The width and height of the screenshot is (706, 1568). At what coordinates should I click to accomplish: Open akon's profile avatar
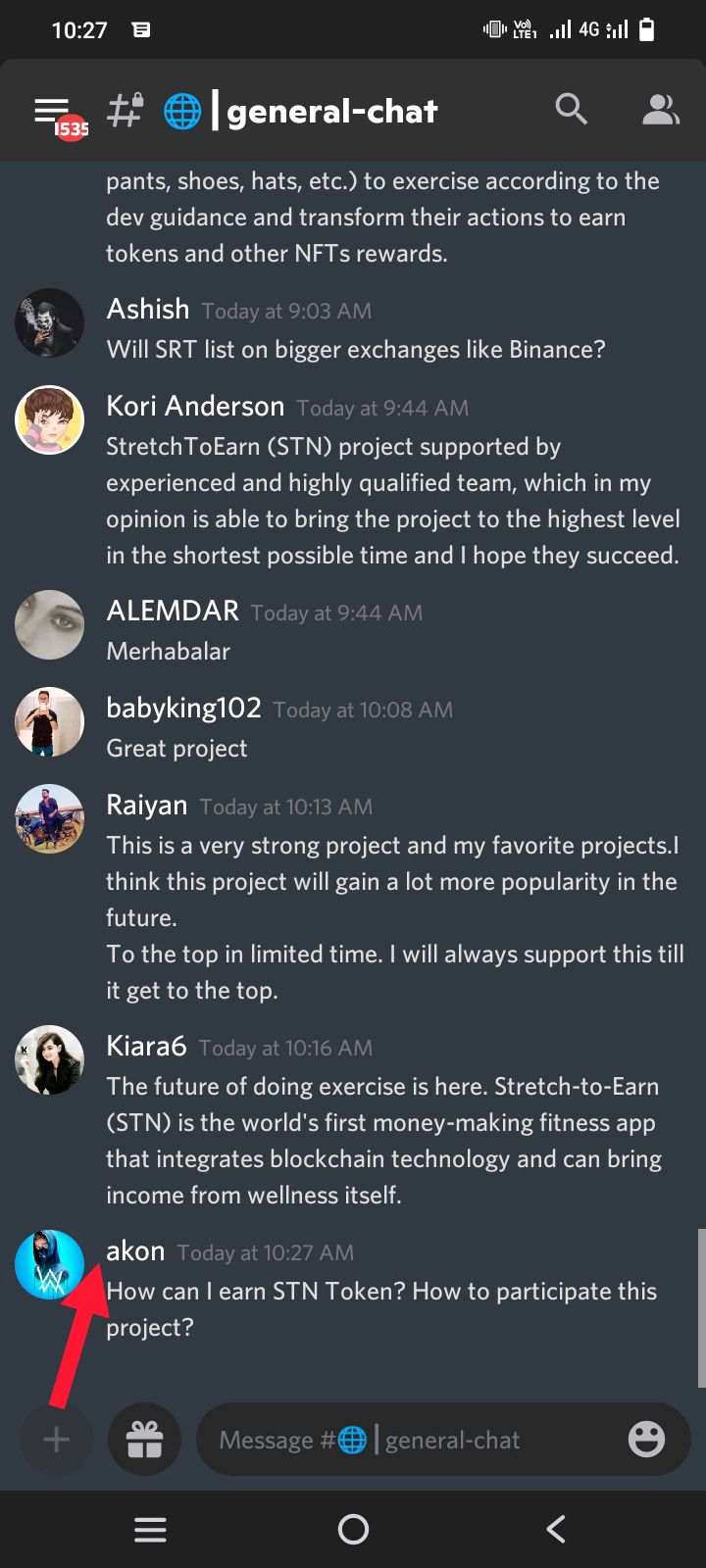click(x=49, y=1264)
